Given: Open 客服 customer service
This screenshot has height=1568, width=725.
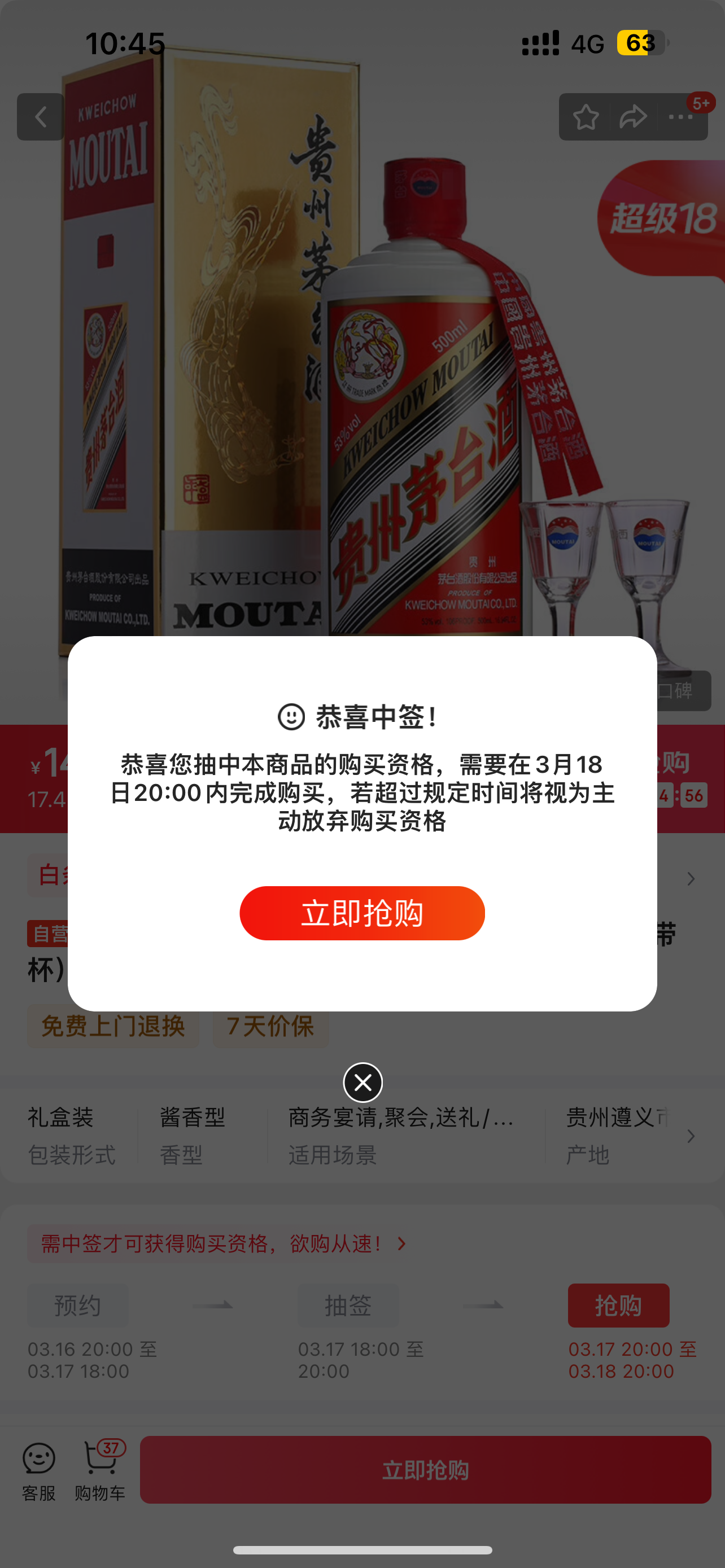Looking at the screenshot, I should [39, 1470].
